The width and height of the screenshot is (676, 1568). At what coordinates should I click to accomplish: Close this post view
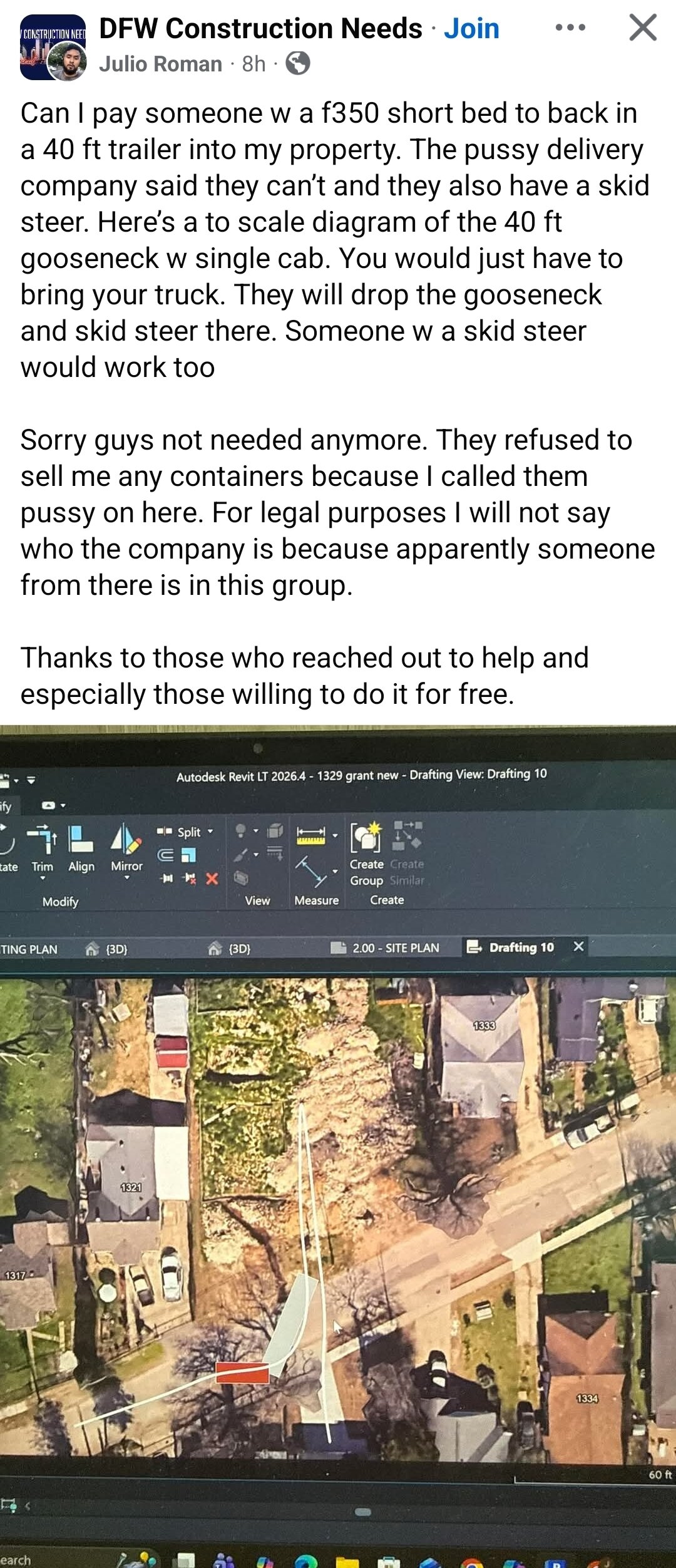click(x=643, y=28)
